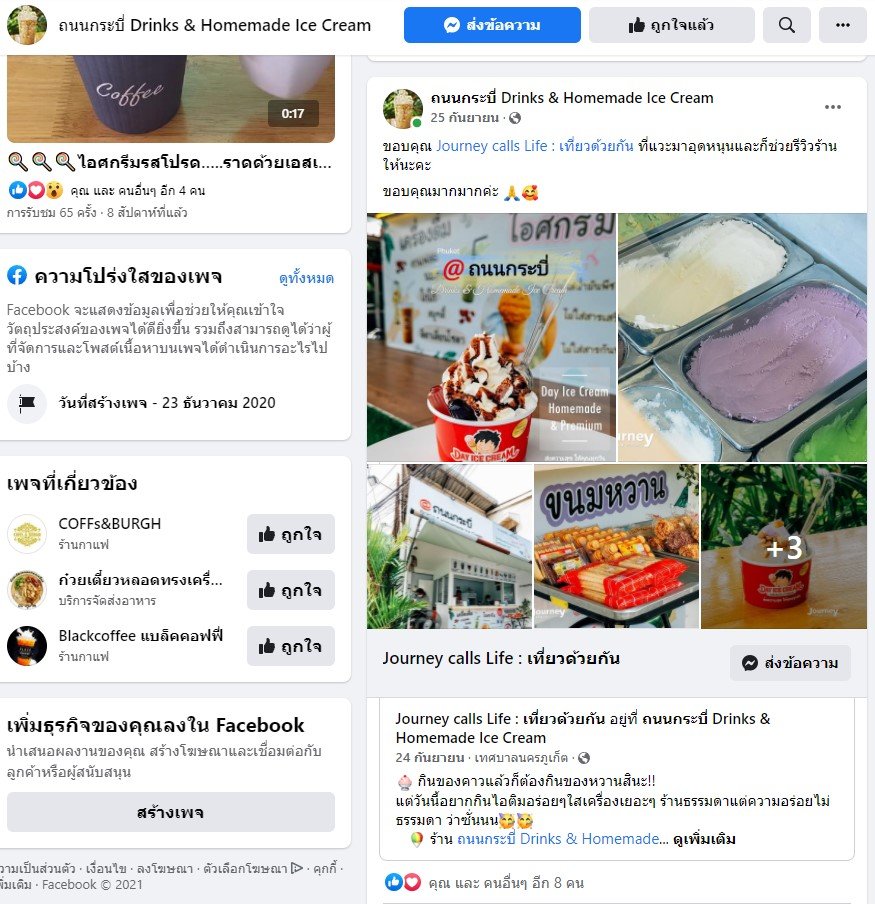Open the header overflow menu
The width and height of the screenshot is (875, 904).
click(842, 25)
